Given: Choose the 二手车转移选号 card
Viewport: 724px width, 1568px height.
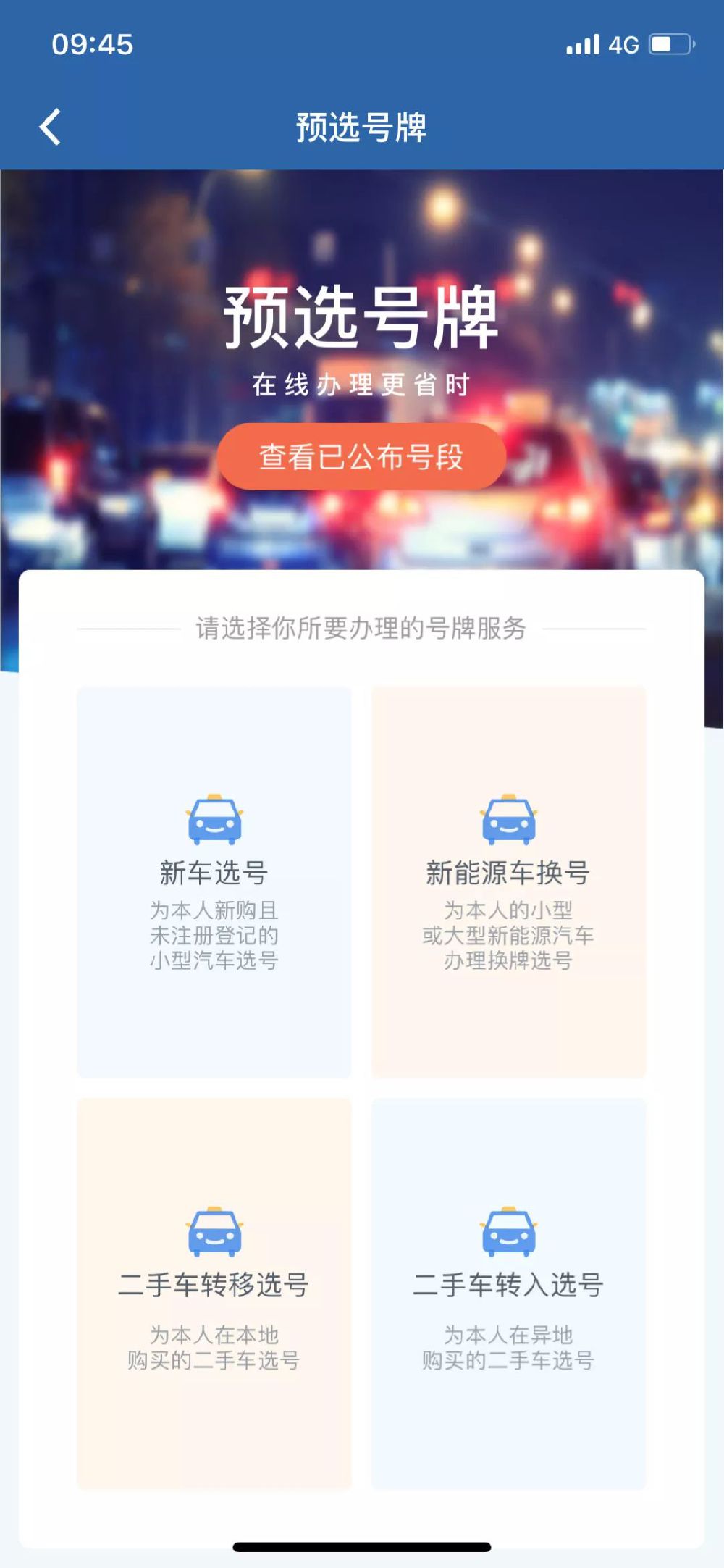Looking at the screenshot, I should click(x=214, y=1294).
